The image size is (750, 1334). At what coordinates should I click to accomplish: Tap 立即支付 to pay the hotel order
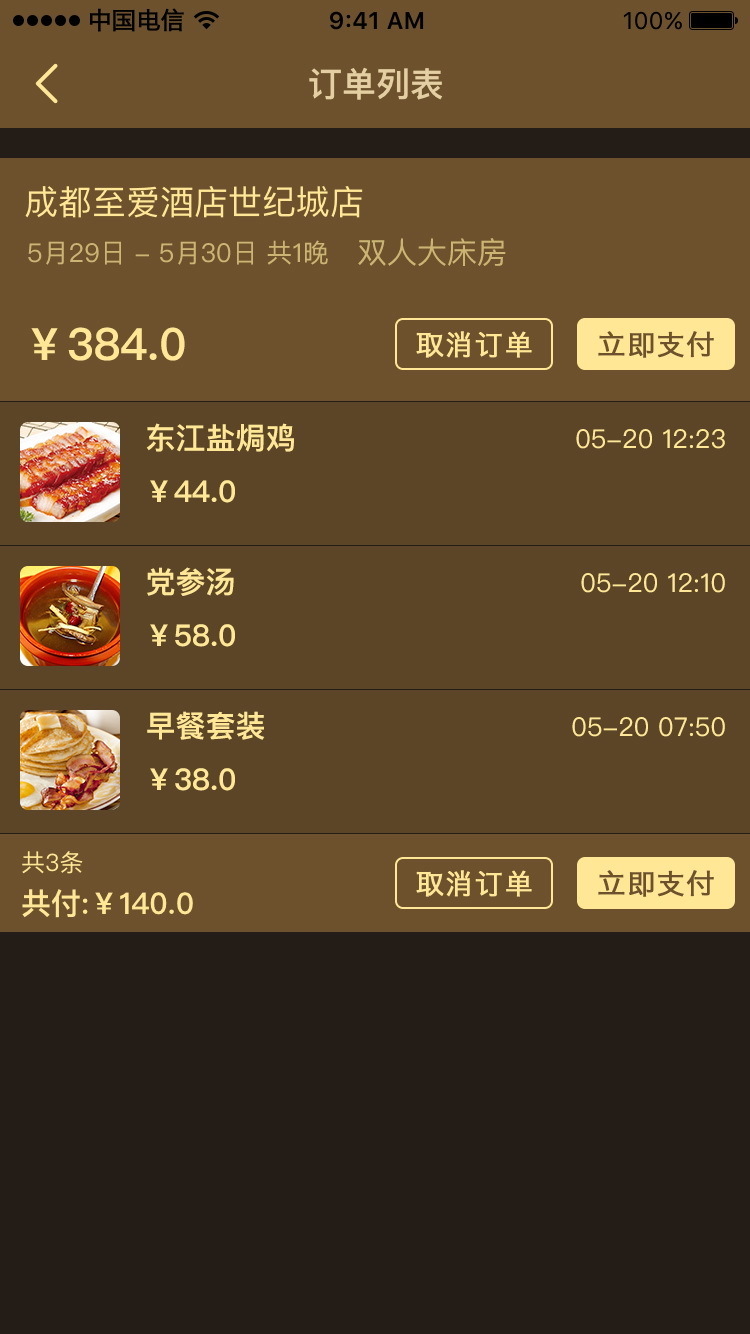click(655, 344)
